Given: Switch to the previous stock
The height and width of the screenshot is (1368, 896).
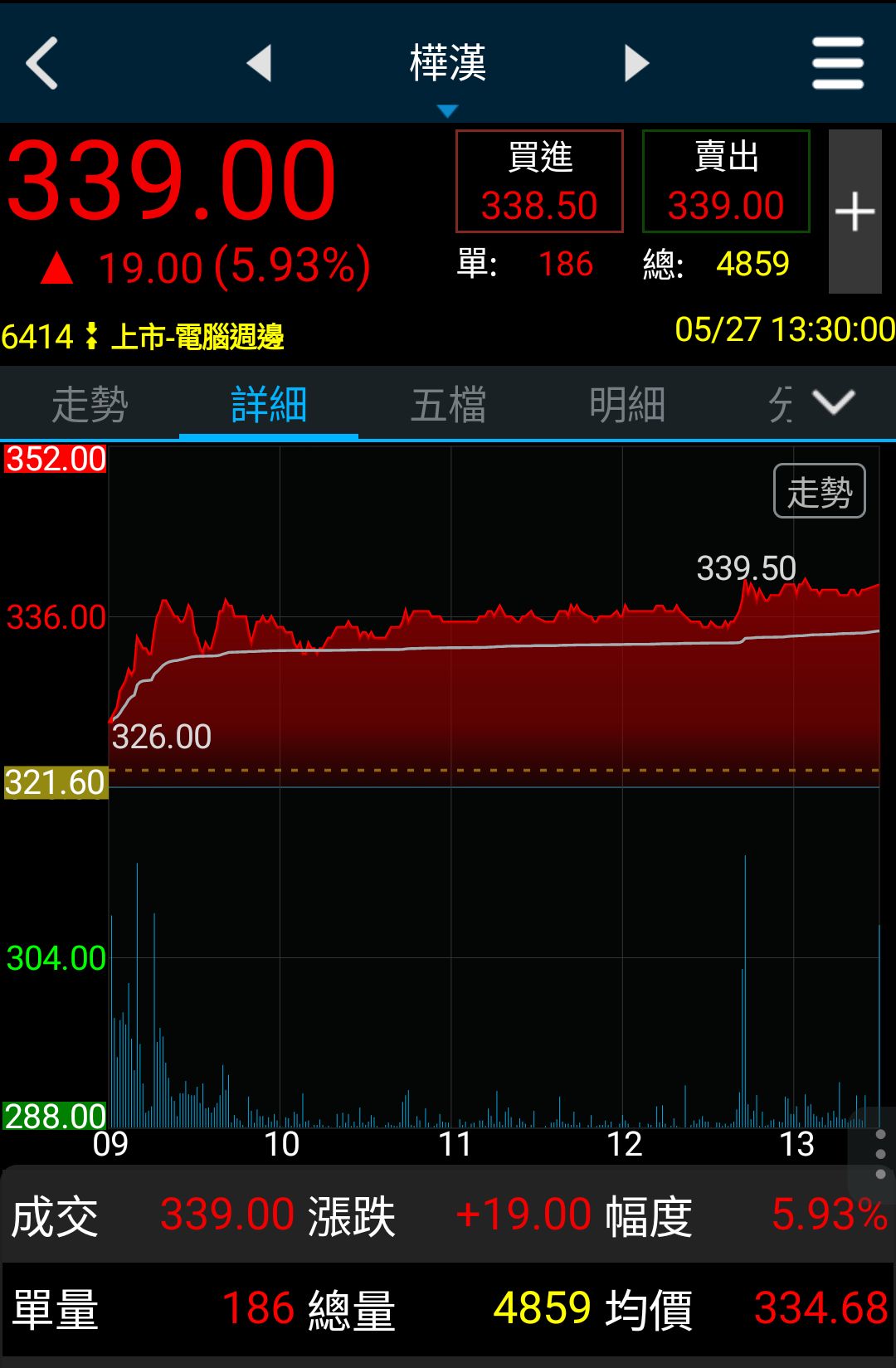Looking at the screenshot, I should point(260,63).
